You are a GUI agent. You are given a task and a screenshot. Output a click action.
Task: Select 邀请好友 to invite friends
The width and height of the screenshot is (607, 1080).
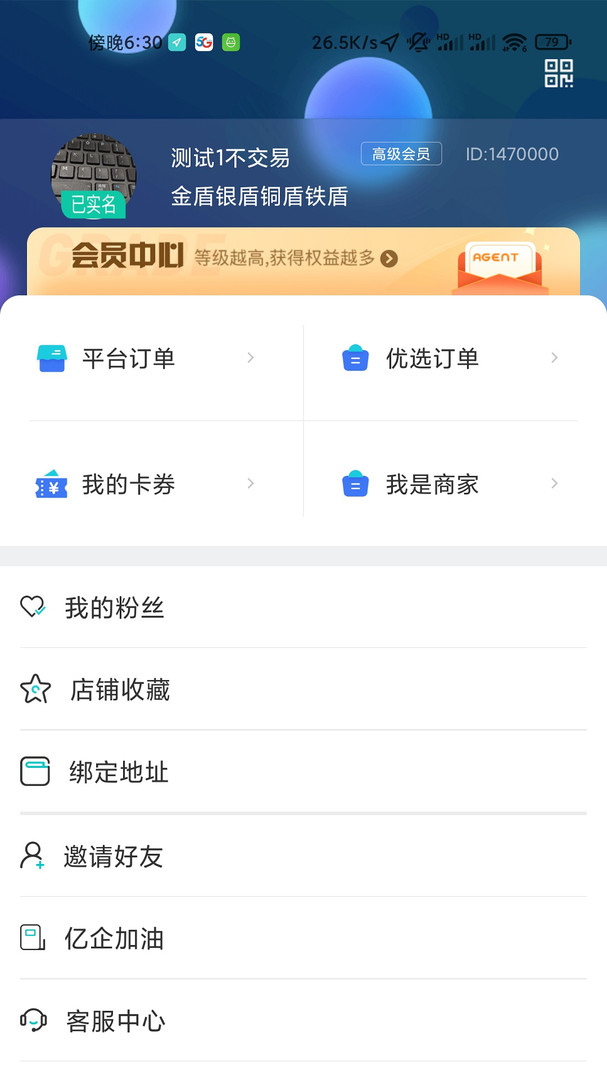(x=113, y=857)
